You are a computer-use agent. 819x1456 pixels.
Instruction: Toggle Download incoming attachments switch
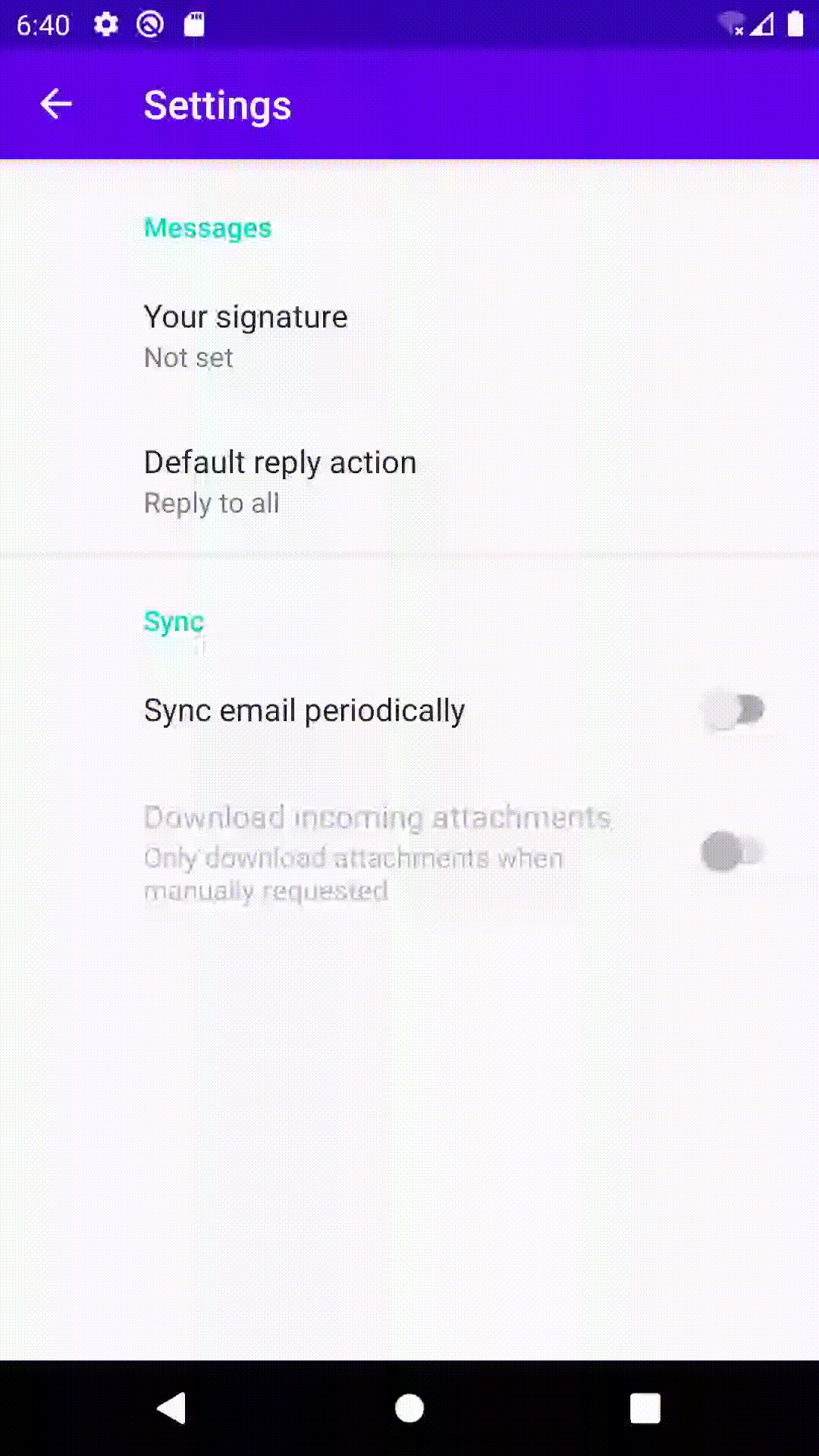pos(733,852)
